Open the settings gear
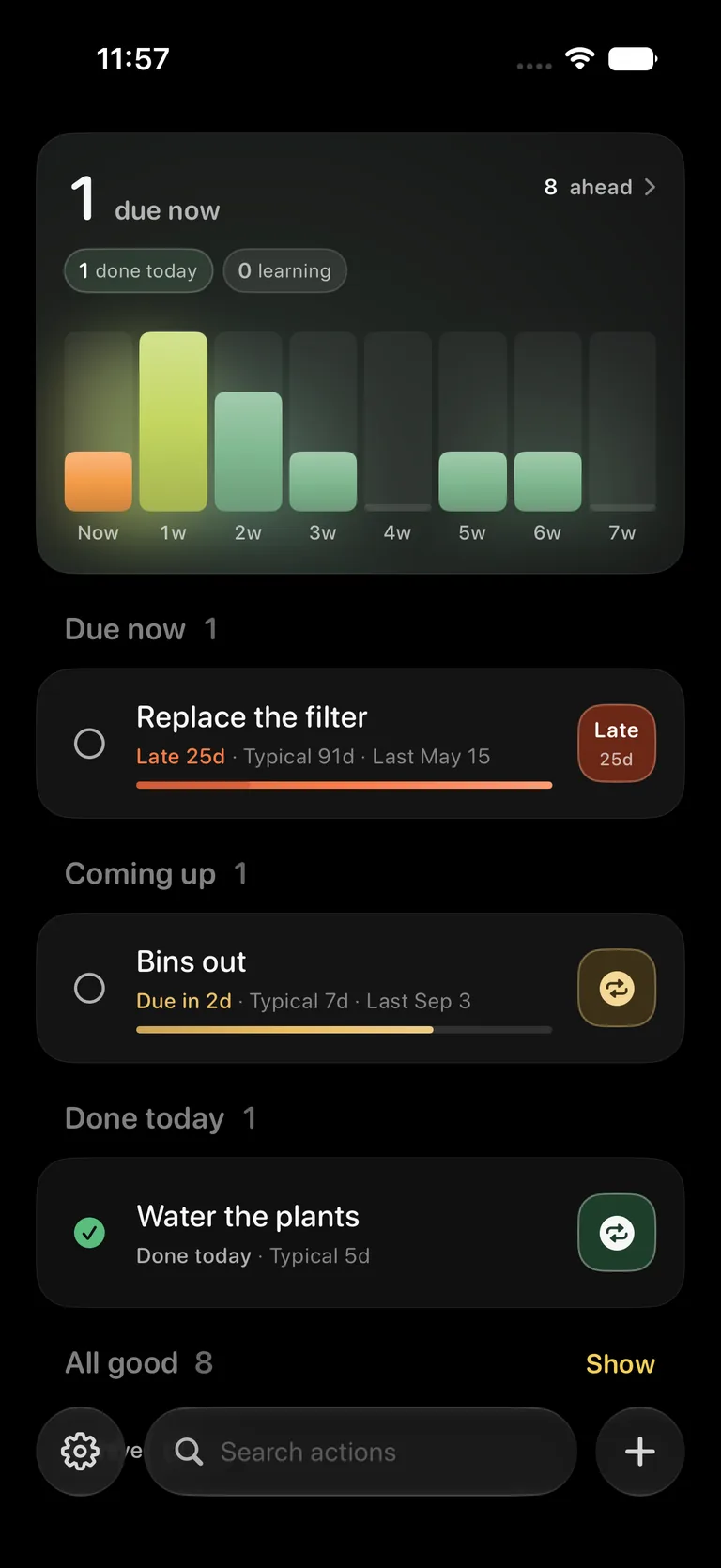Image resolution: width=721 pixels, height=1568 pixels. point(80,1452)
